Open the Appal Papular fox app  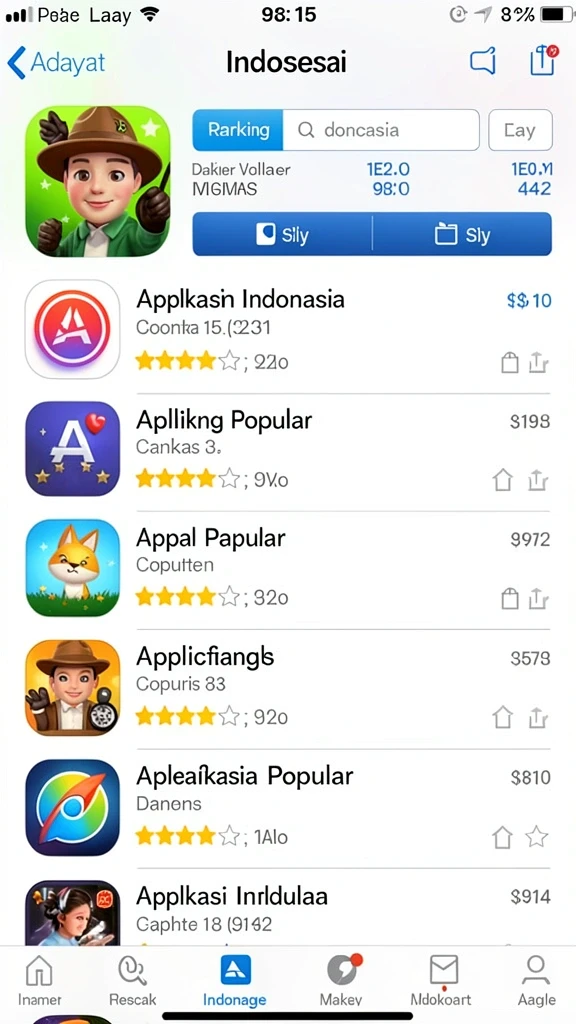click(287, 568)
